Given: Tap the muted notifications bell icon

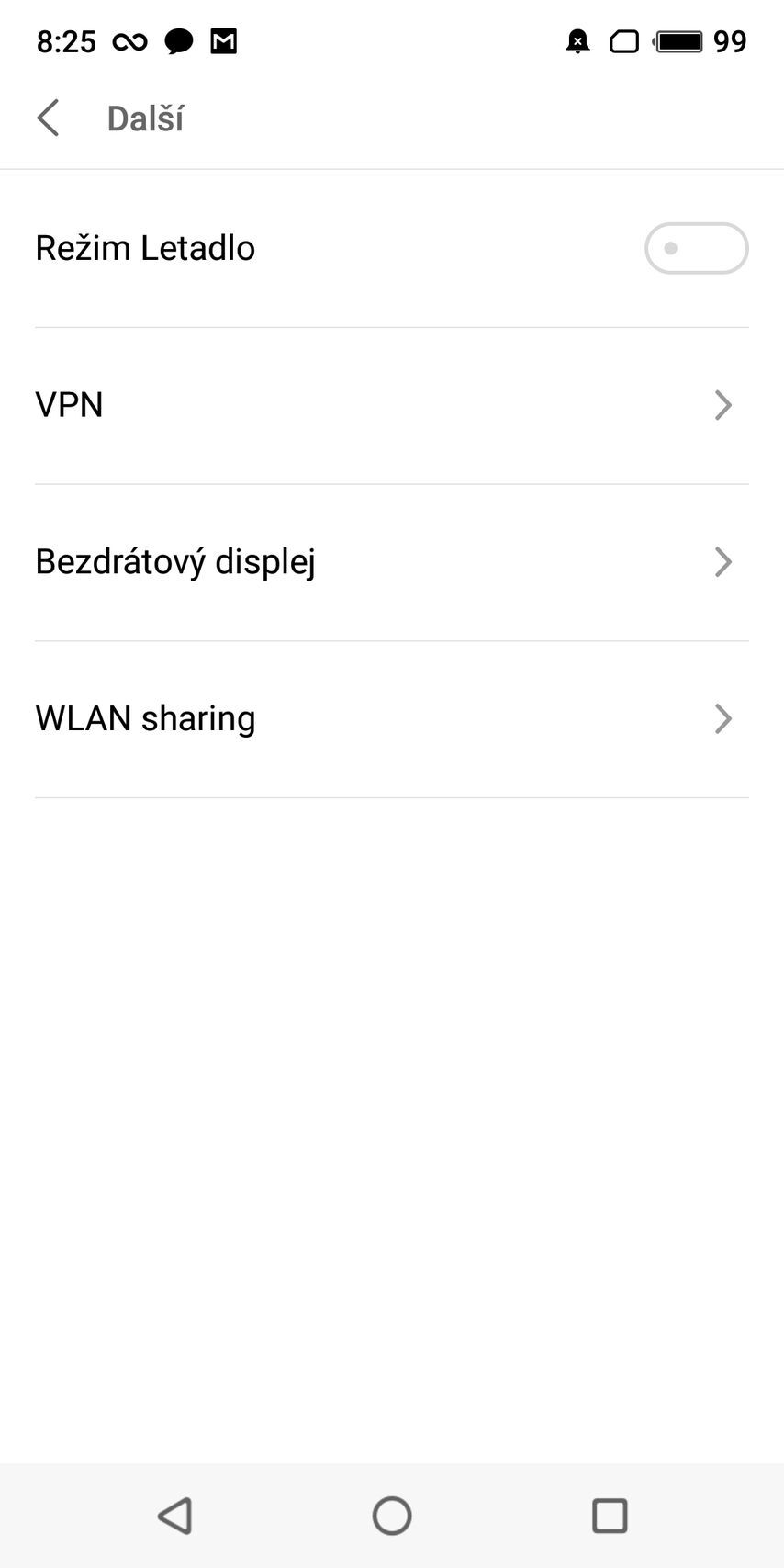Looking at the screenshot, I should [x=577, y=40].
